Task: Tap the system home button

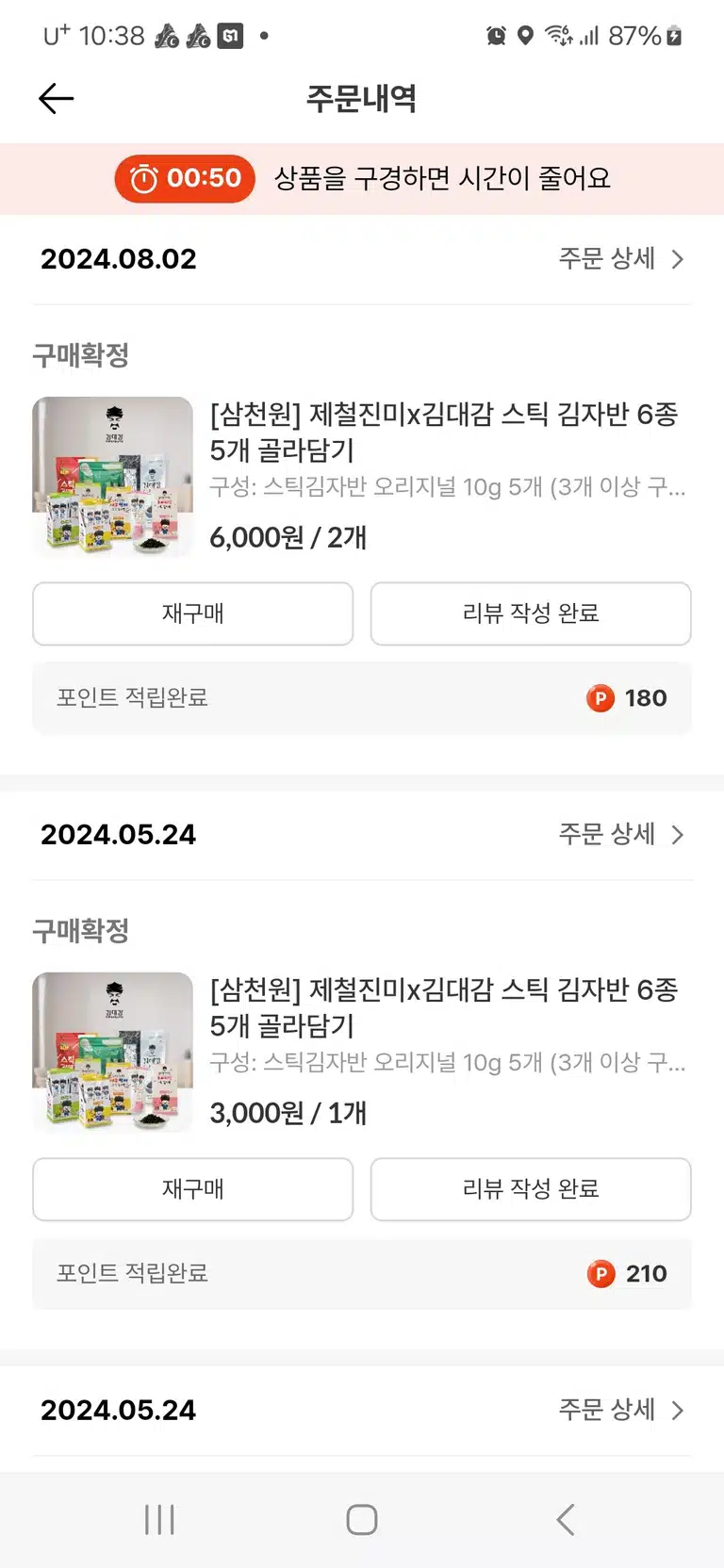Action: tap(362, 1519)
